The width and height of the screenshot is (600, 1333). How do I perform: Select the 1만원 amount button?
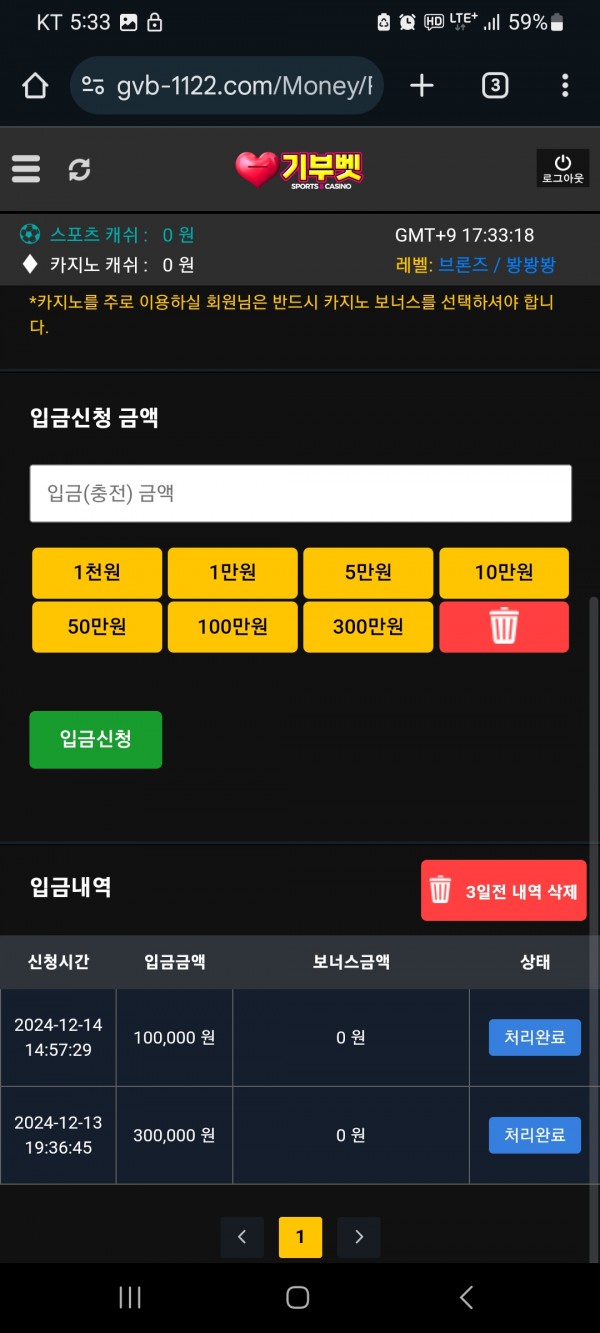232,573
